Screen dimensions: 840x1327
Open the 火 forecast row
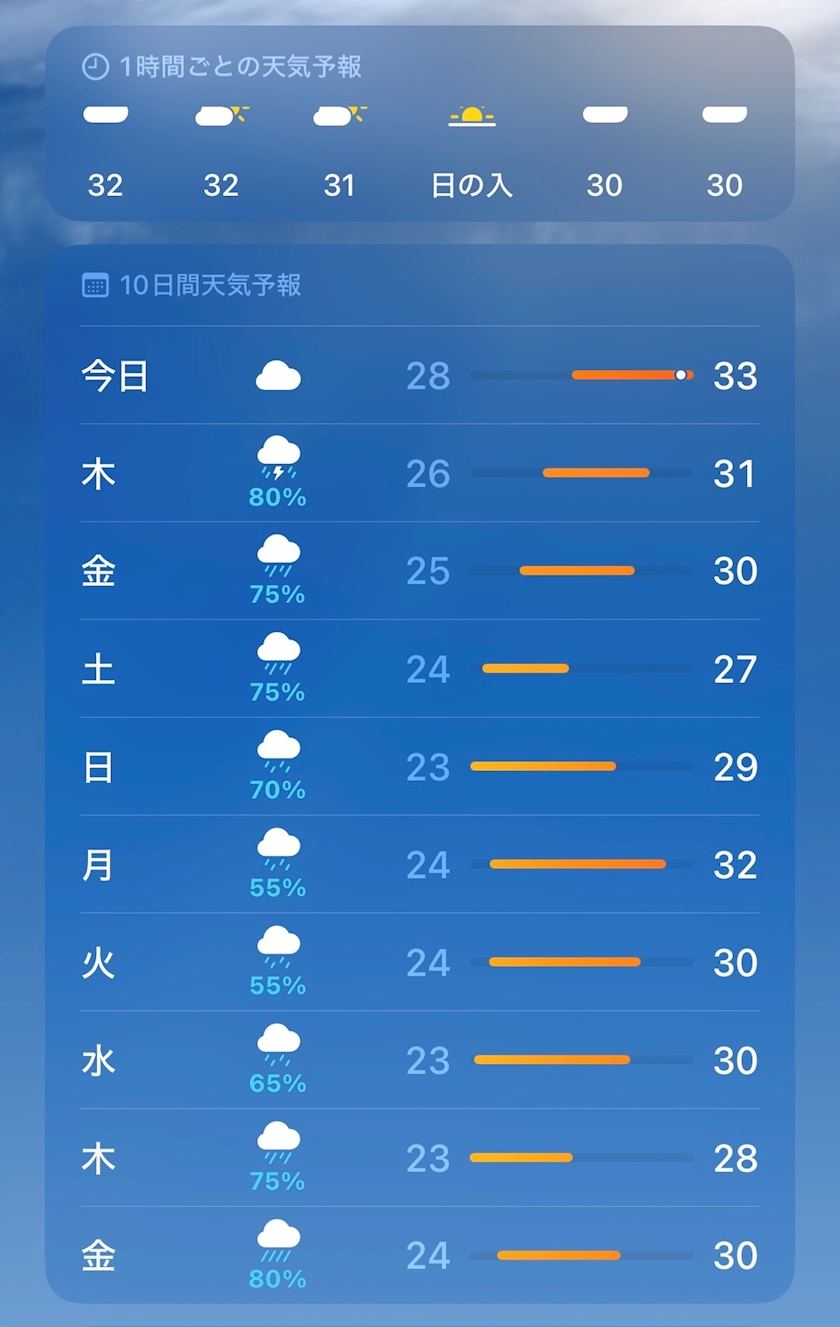(420, 963)
